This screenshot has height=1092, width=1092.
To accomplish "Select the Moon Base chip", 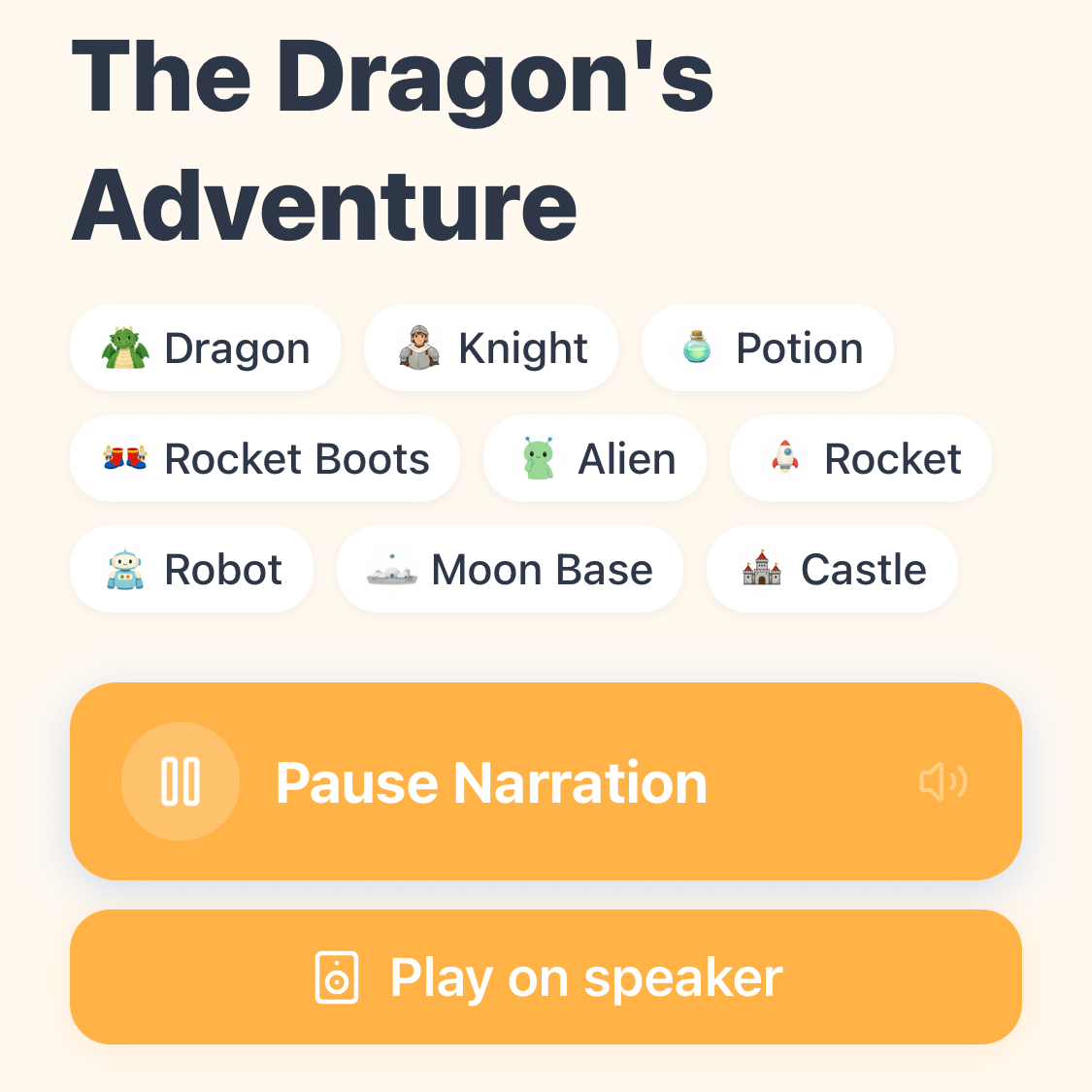I will tap(510, 570).
